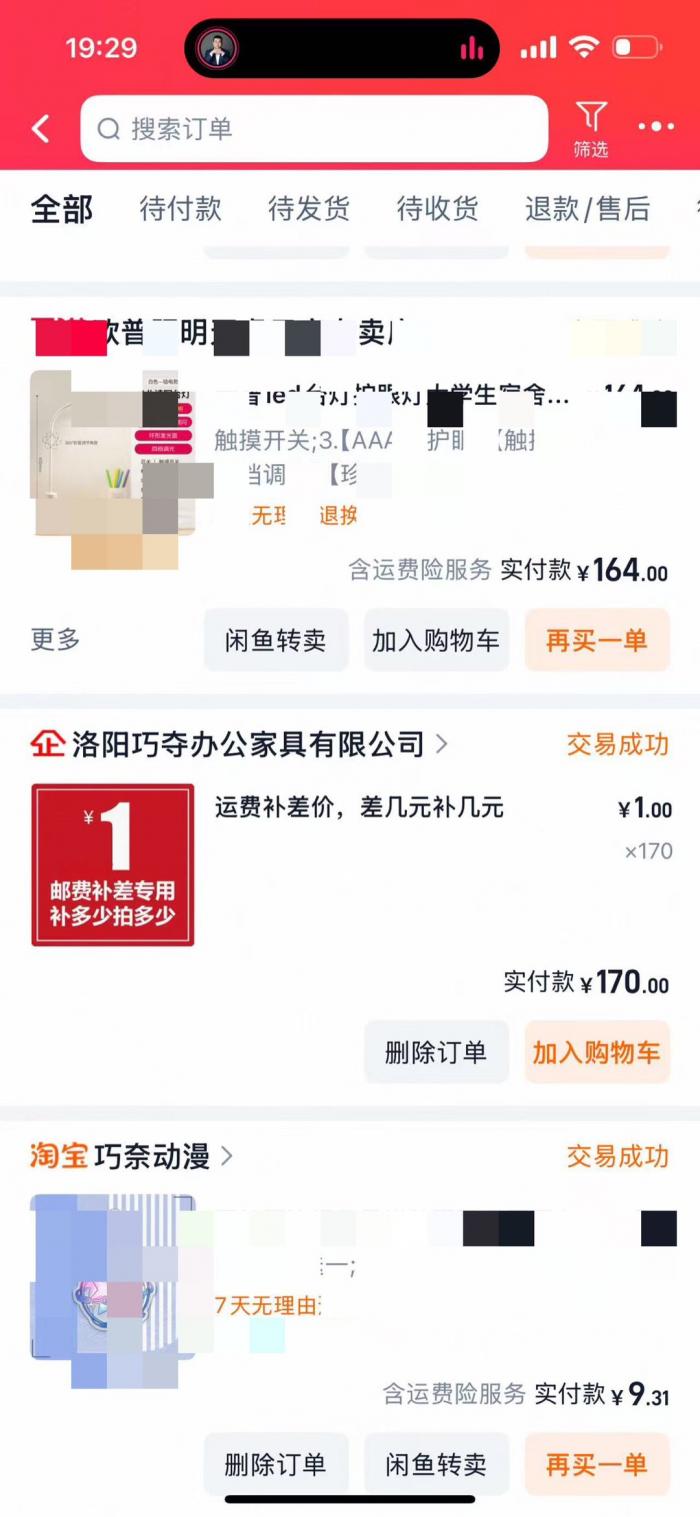This screenshot has height=1517, width=700.
Task: Open the 运费补差价 order item
Action: pyautogui.click(x=359, y=808)
